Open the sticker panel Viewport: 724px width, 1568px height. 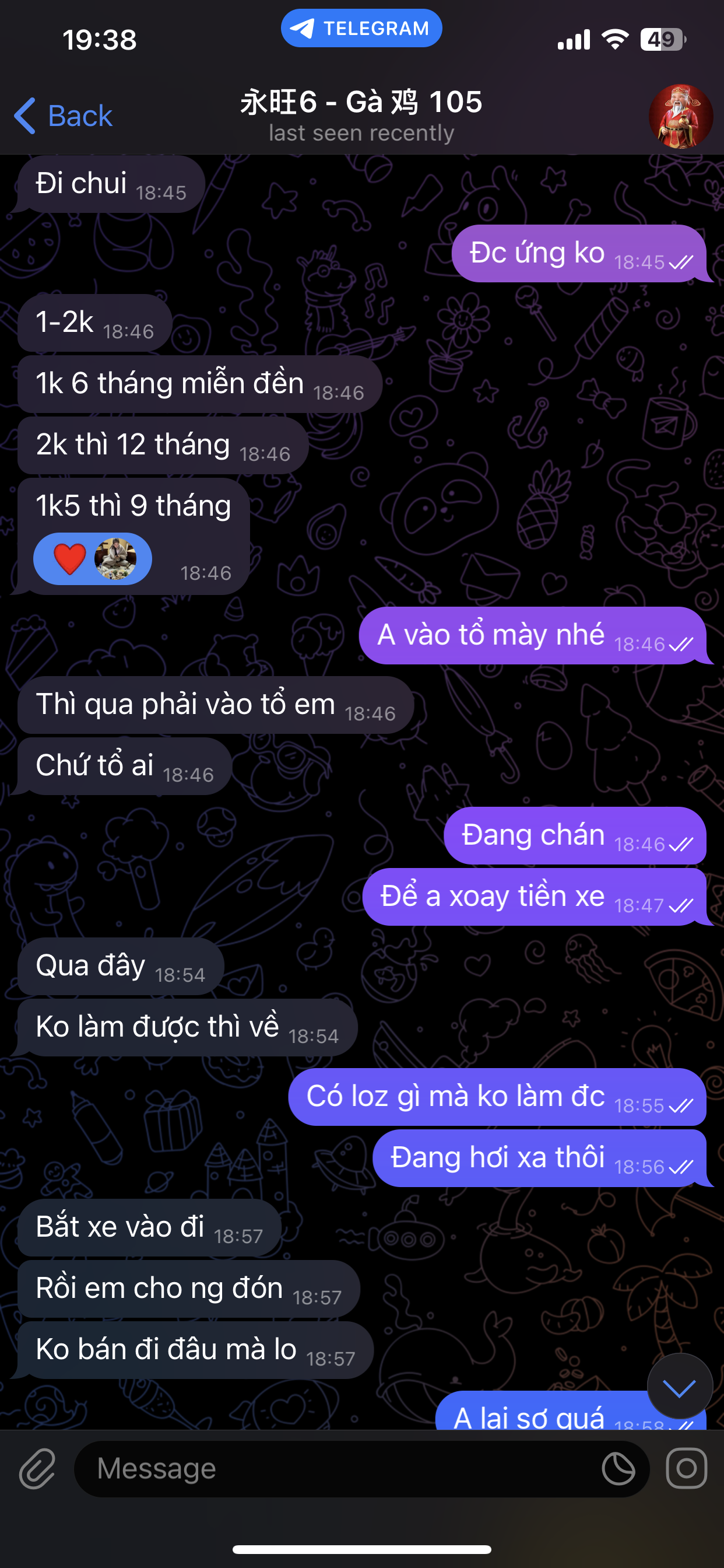[x=618, y=1469]
